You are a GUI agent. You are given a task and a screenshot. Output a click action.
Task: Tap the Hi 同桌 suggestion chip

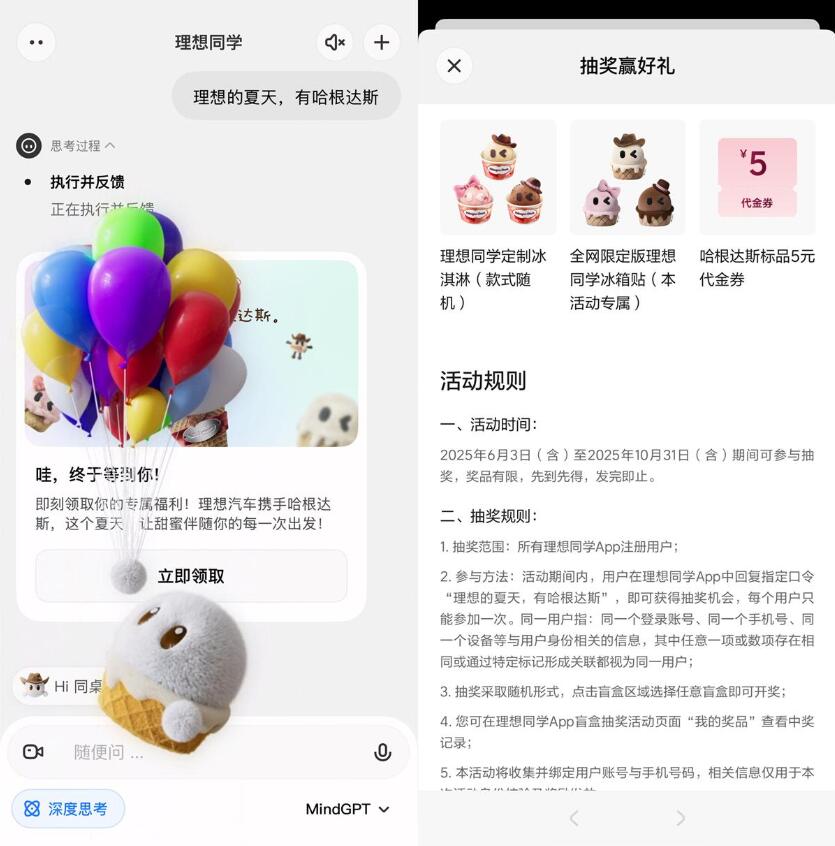pyautogui.click(x=62, y=686)
